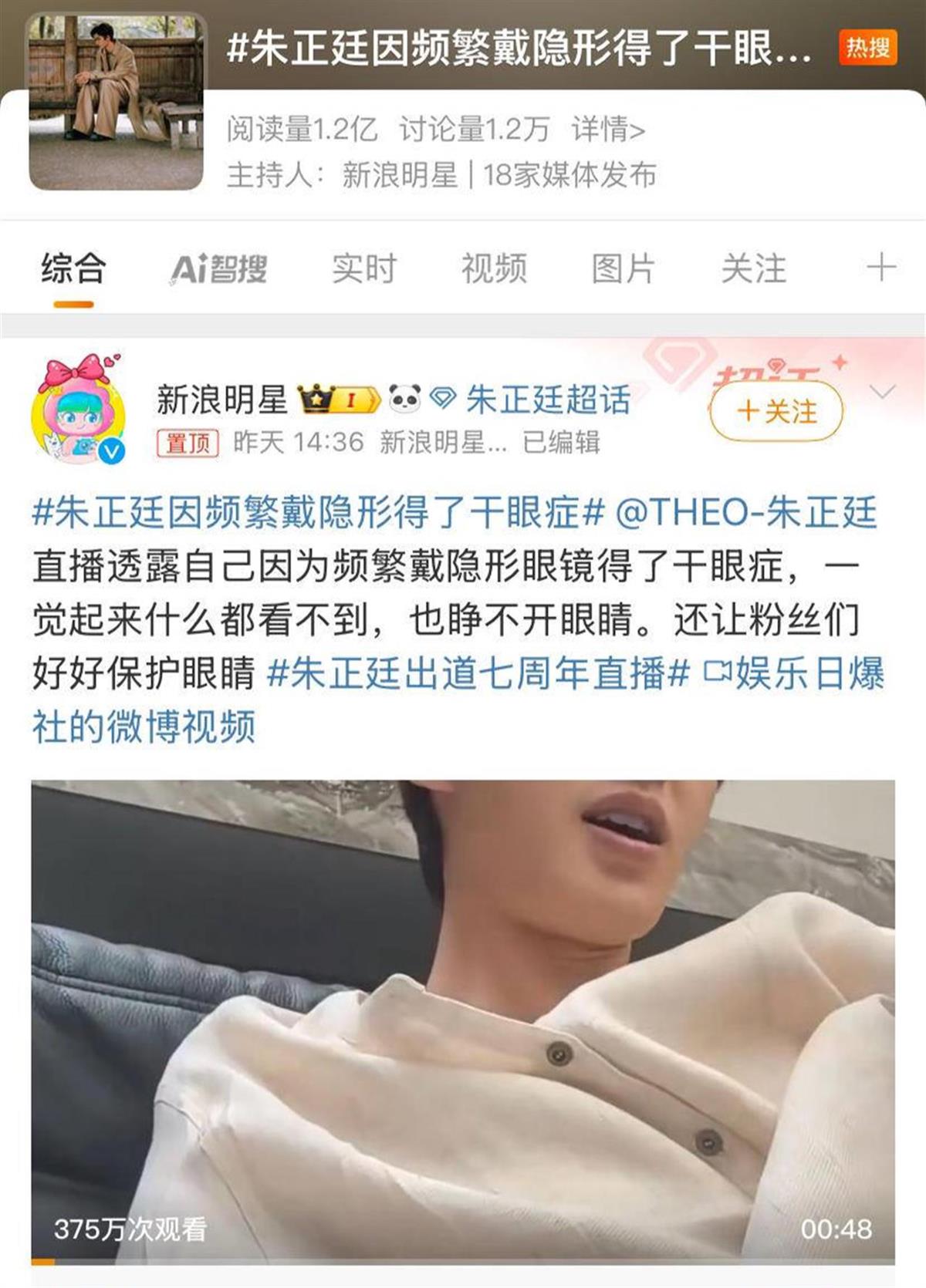Switch to the 综合 tab

pos(73,269)
